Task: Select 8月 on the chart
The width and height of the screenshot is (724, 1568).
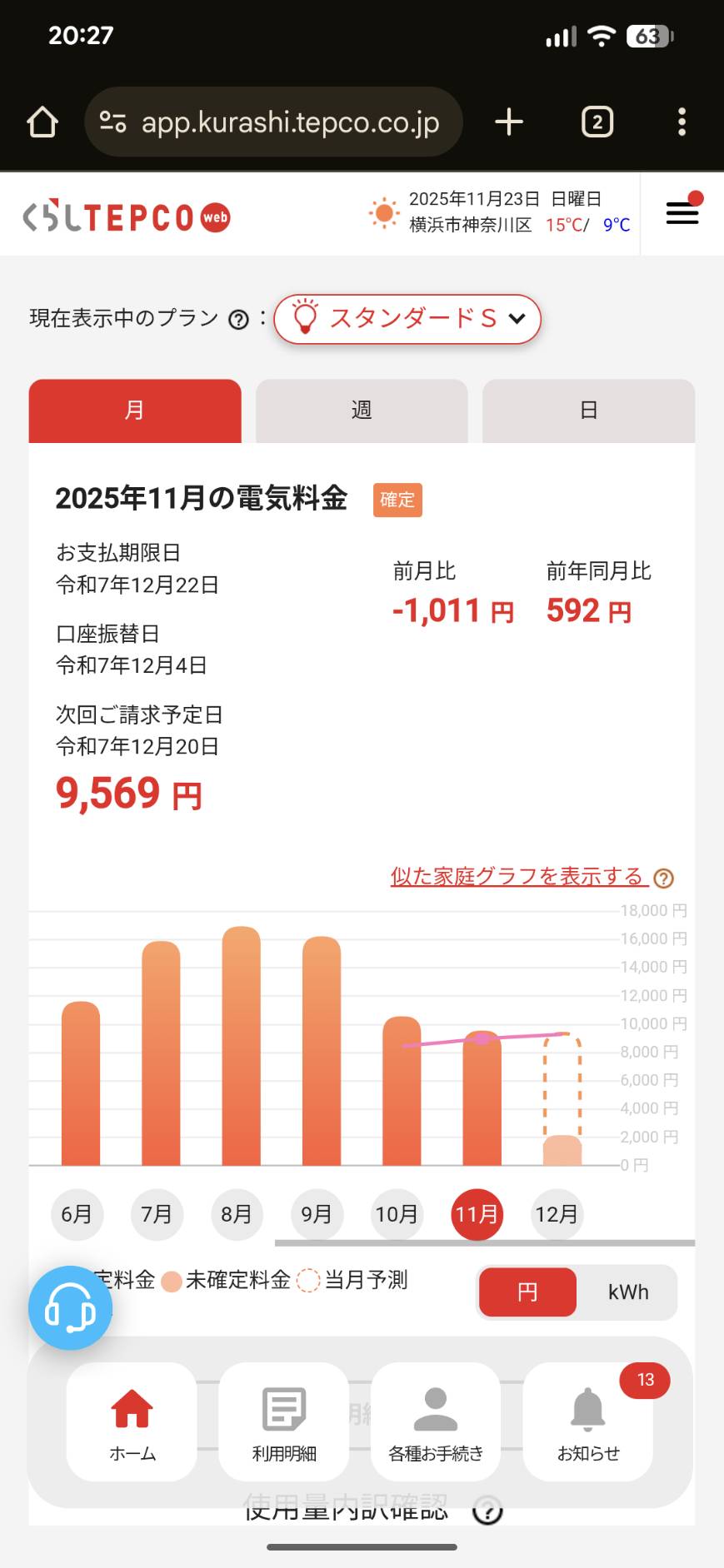Action: [237, 1214]
